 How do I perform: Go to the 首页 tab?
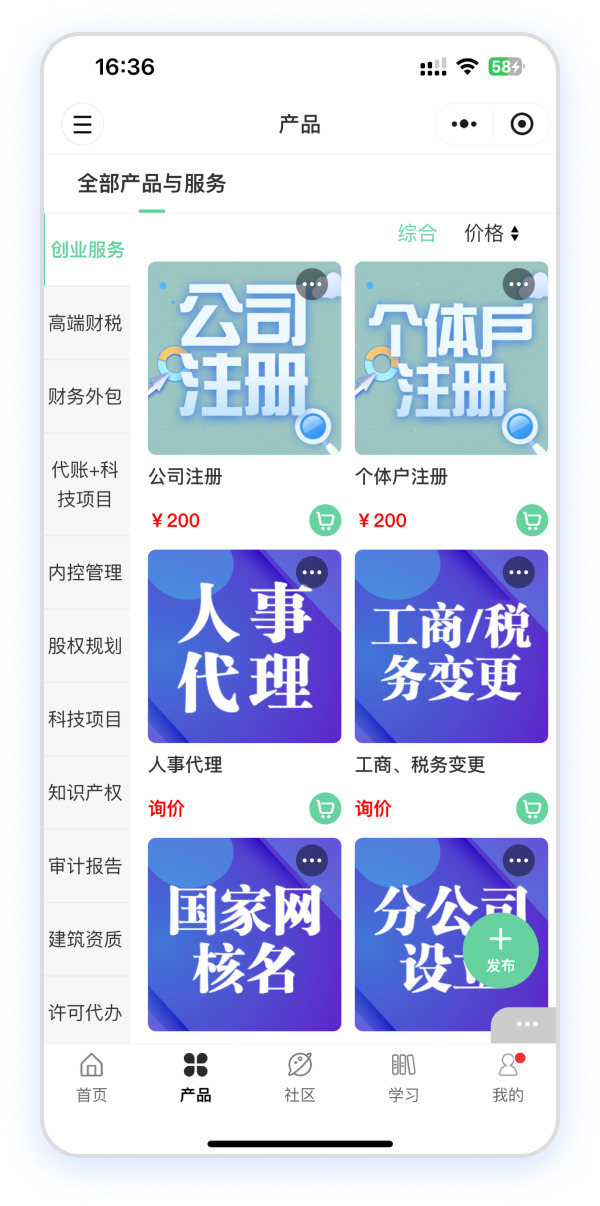tap(91, 1077)
